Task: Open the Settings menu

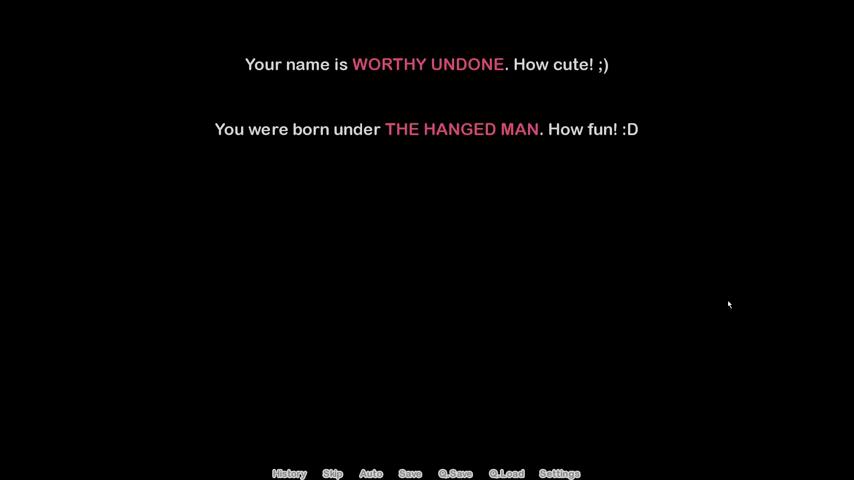Action: [559, 474]
